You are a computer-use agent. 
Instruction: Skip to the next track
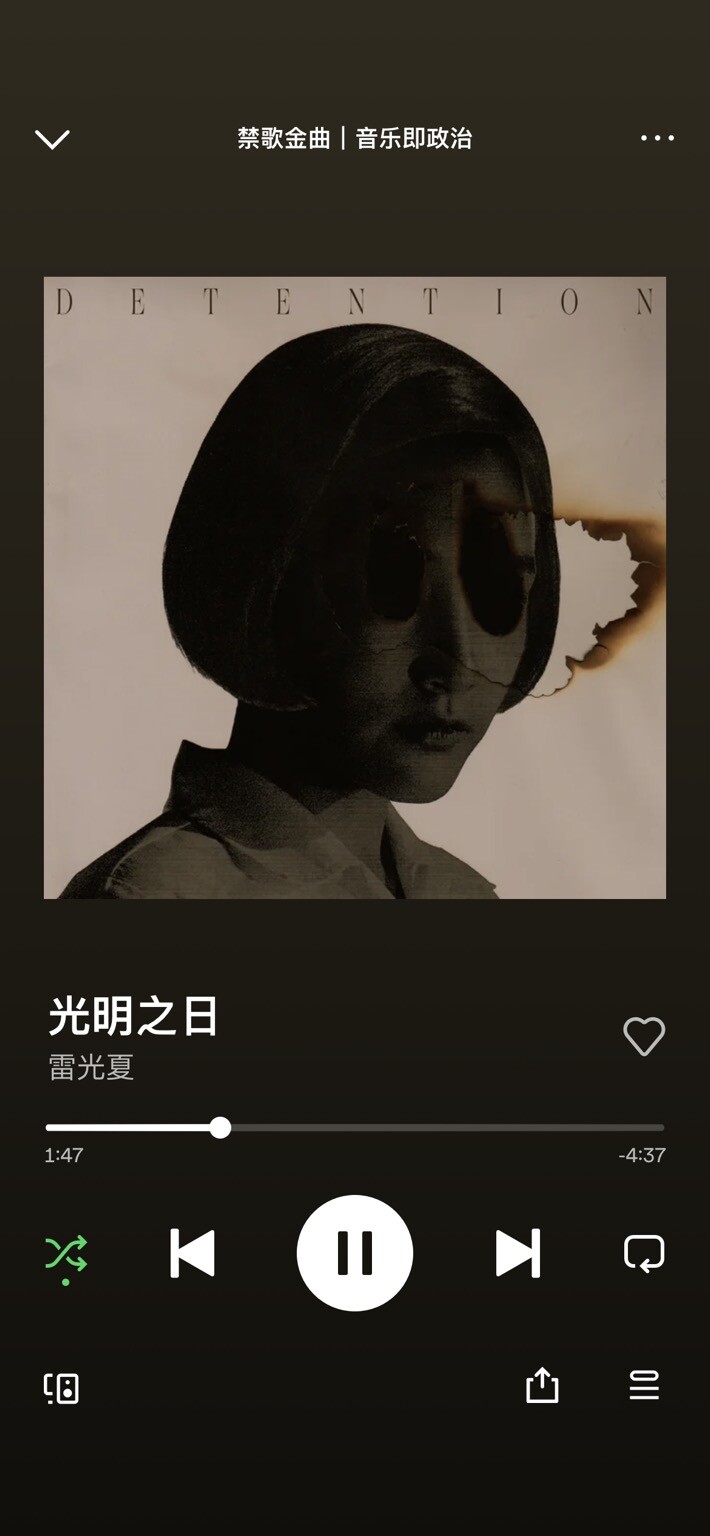coord(518,1253)
